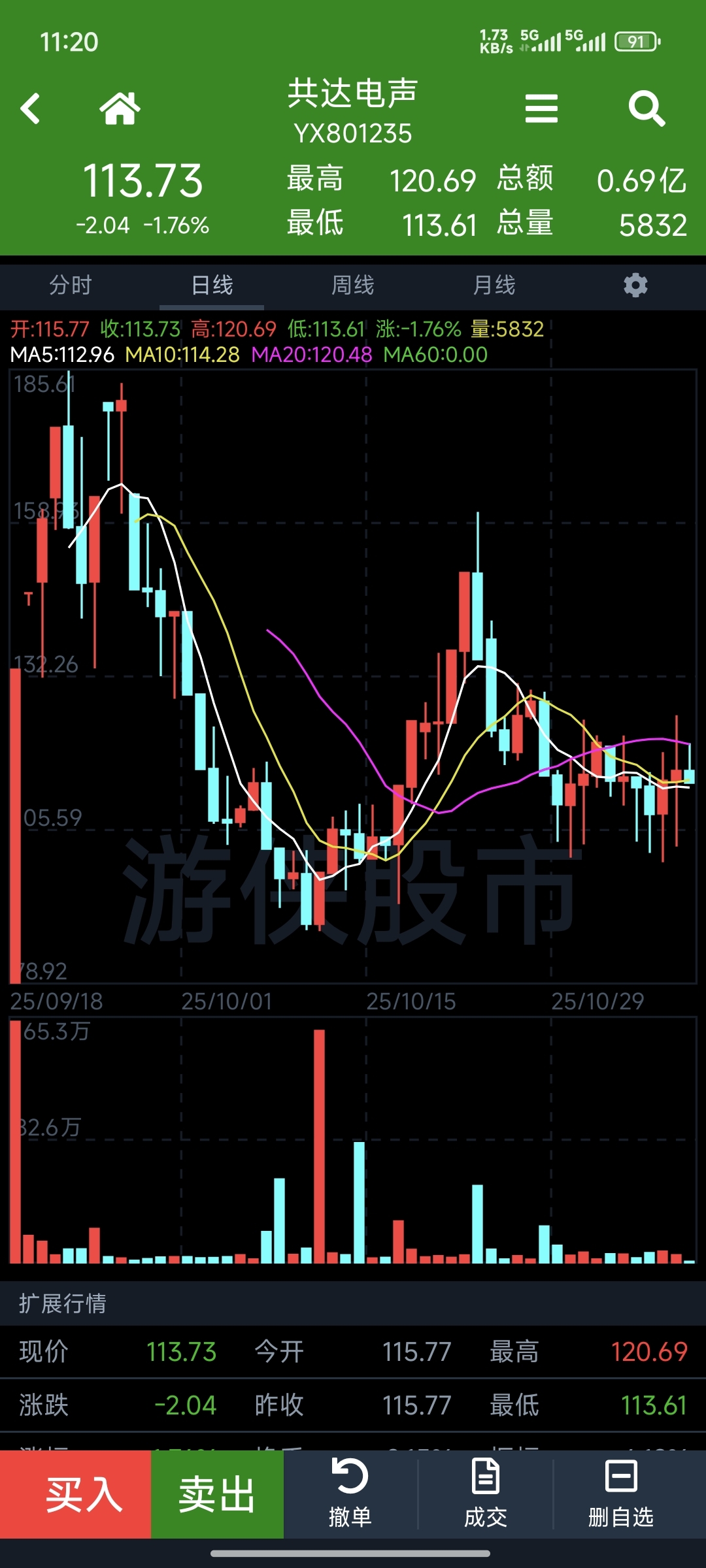Switch to the 周线 chart tab
The height and width of the screenshot is (1568, 706).
pyautogui.click(x=353, y=286)
